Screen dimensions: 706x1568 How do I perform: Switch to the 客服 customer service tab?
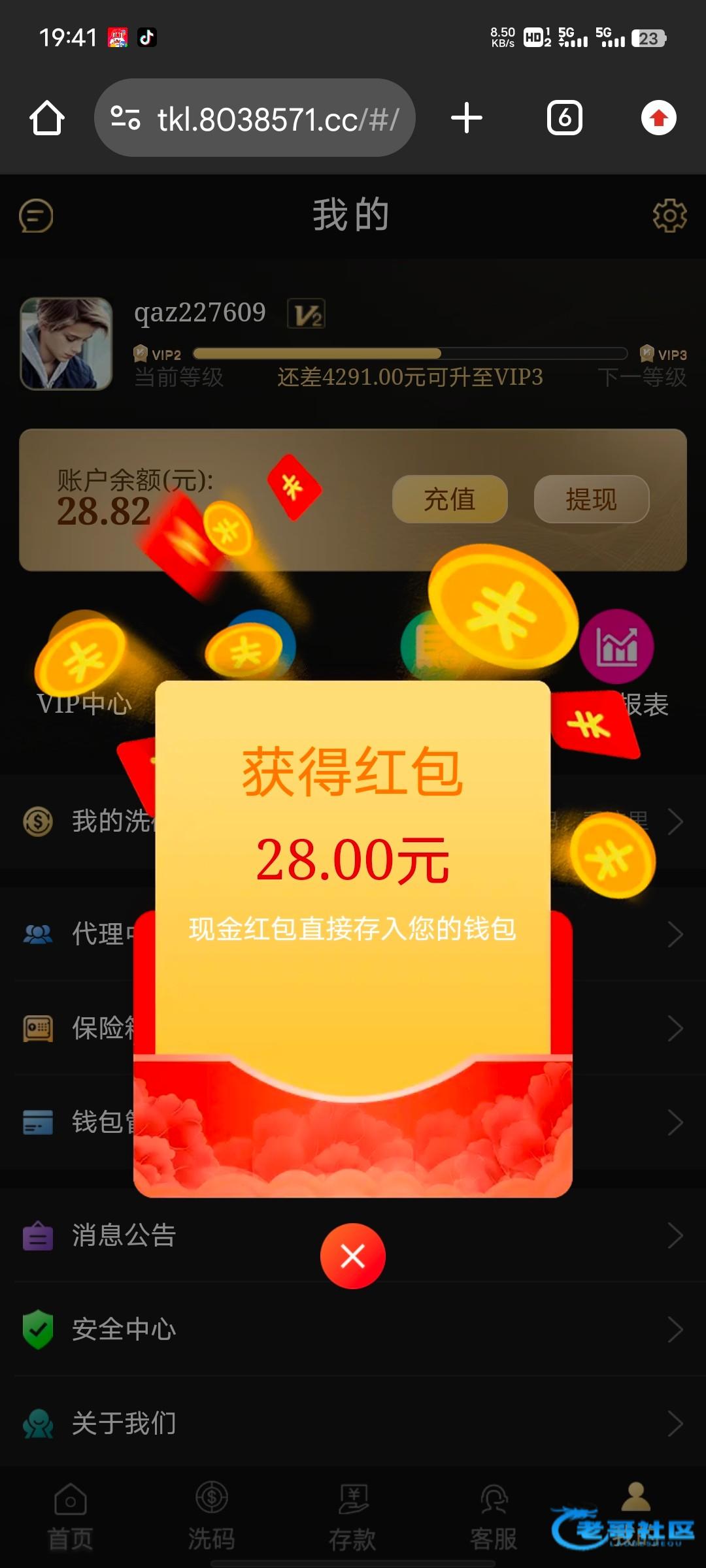coord(494,1516)
